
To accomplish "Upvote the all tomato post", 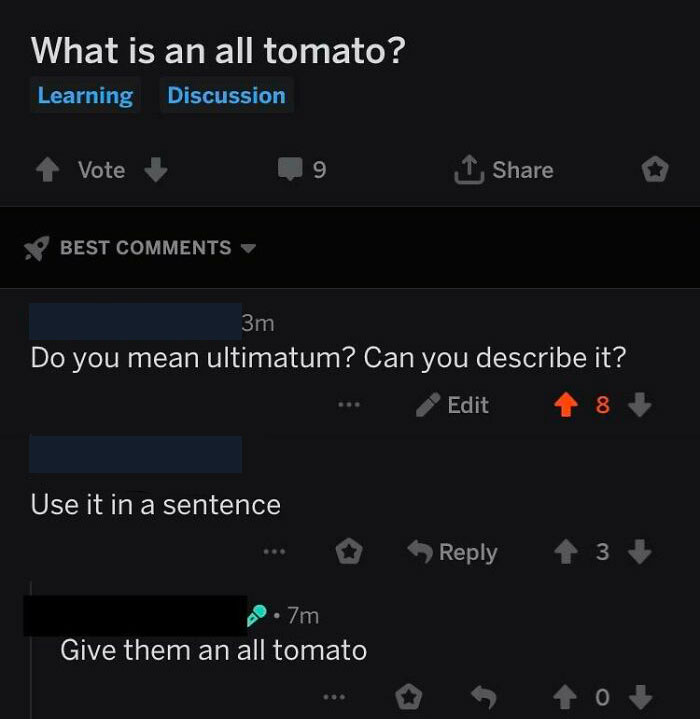I will point(45,171).
